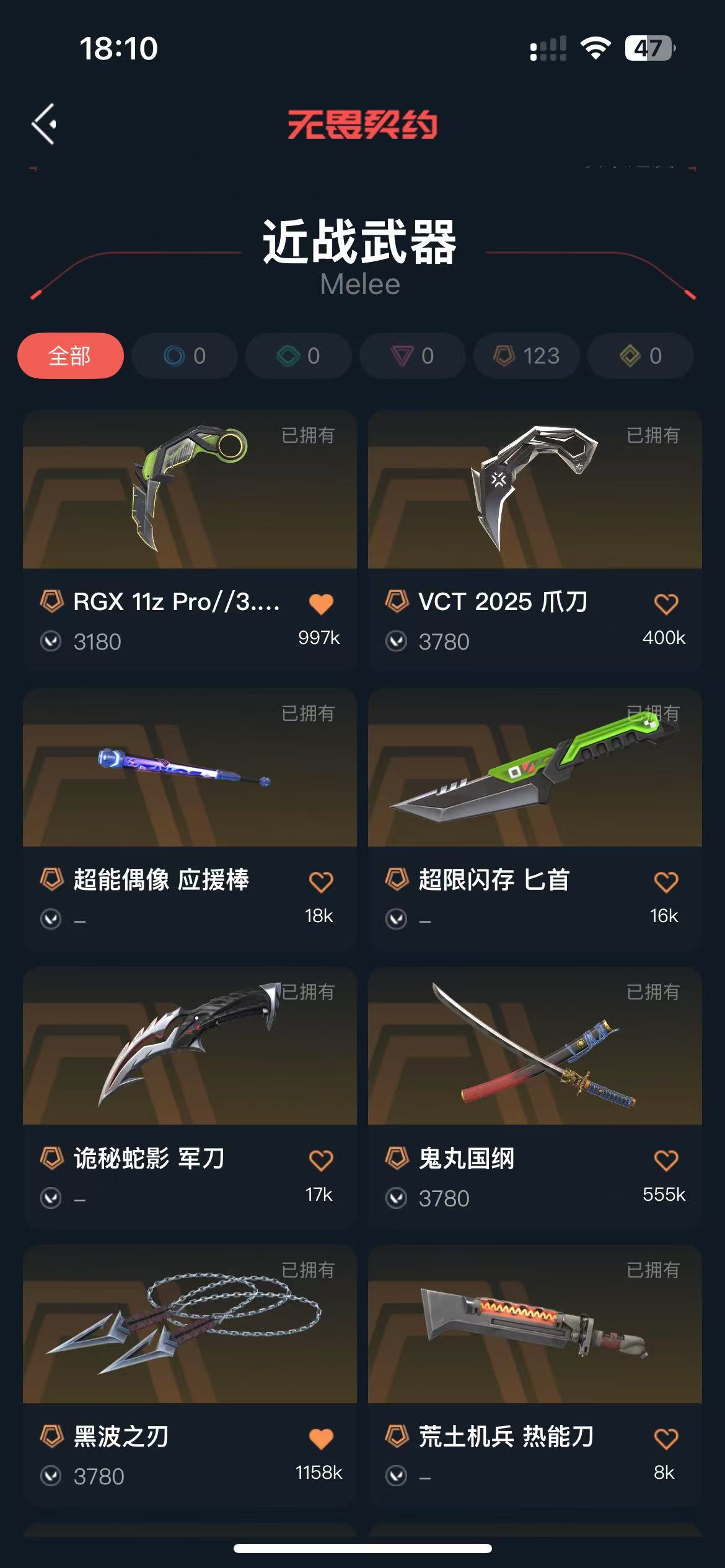Viewport: 725px width, 1568px height.
Task: Go back using the top-left arrow
Action: [x=45, y=124]
